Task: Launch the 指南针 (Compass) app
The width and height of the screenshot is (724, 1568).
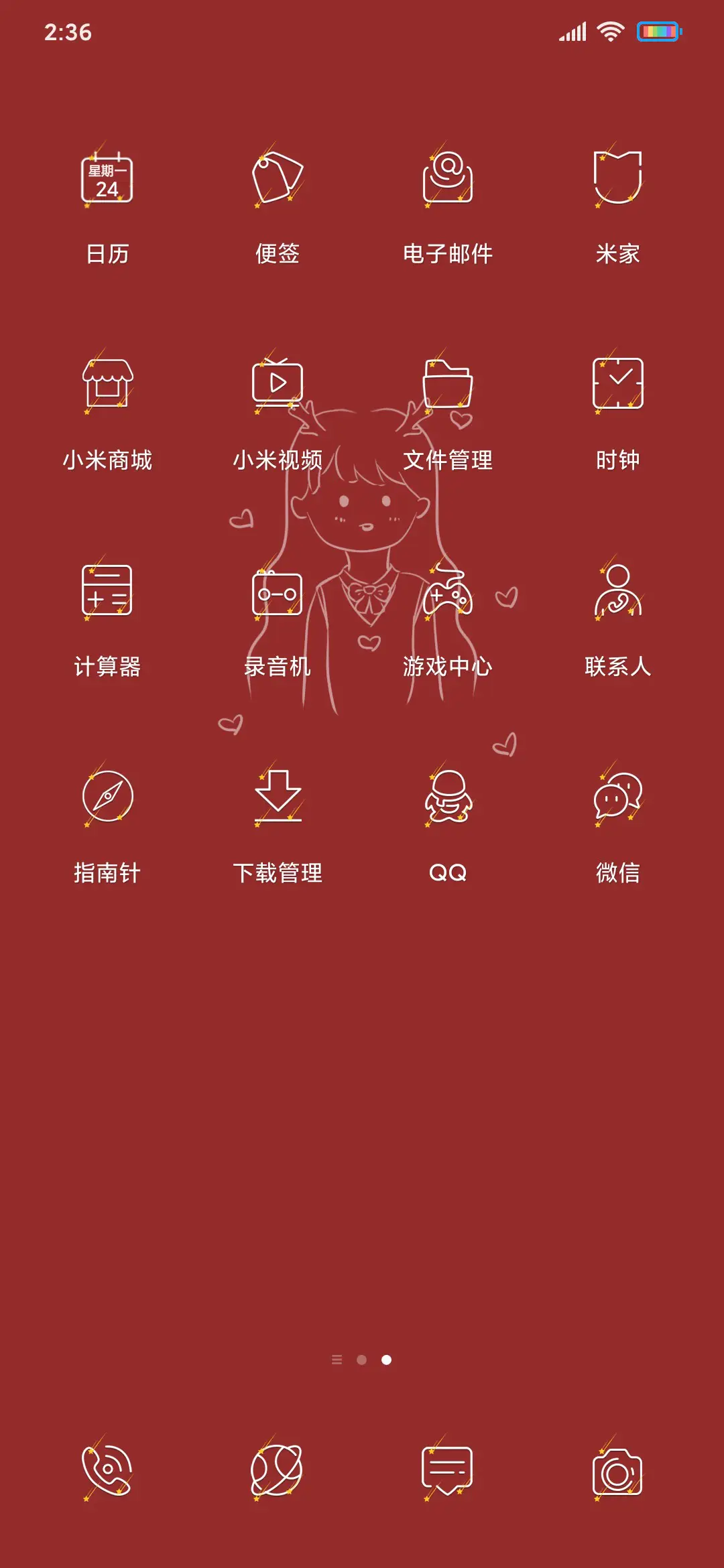Action: tap(106, 801)
